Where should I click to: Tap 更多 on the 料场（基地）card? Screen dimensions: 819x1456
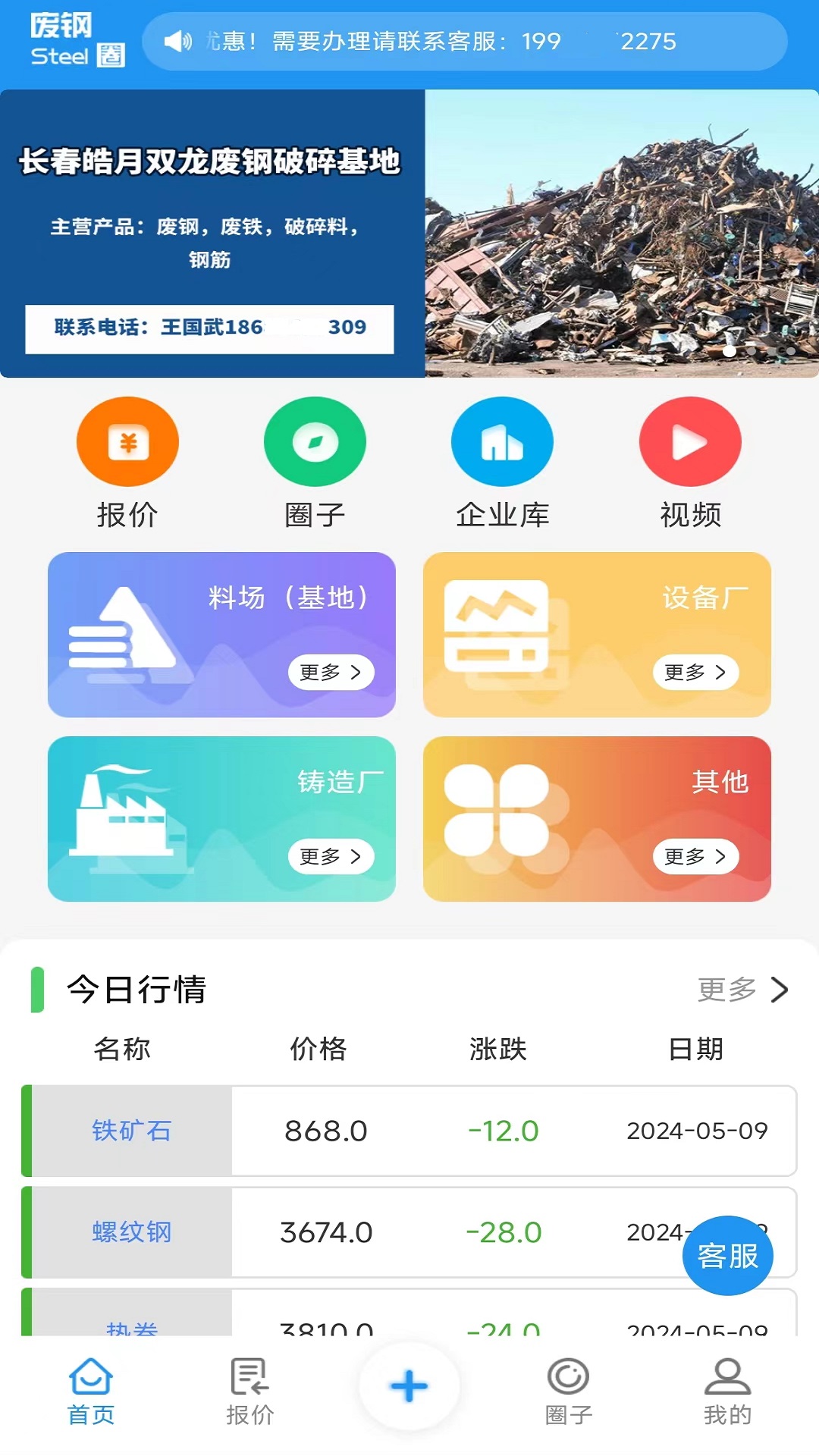tap(331, 673)
